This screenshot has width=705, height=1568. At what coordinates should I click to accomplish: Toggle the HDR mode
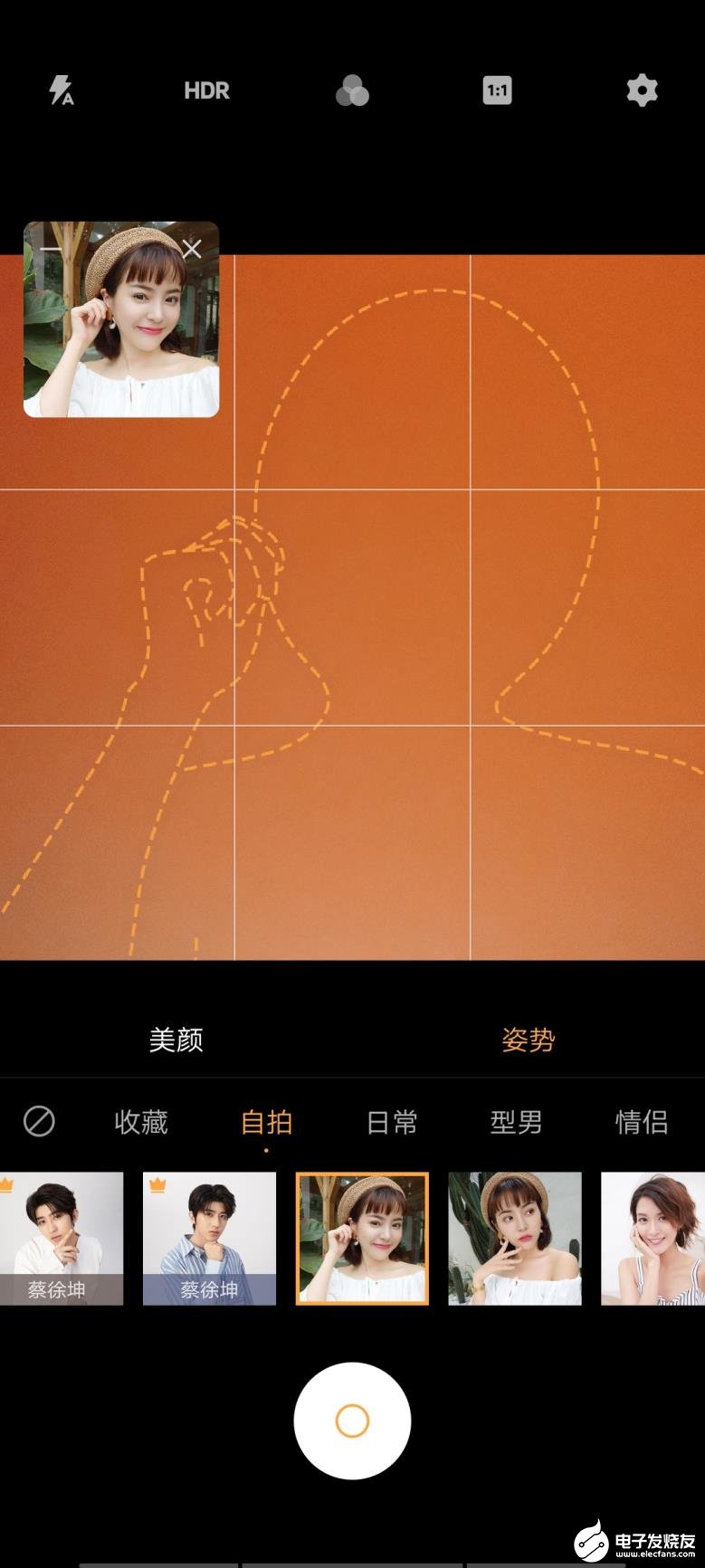pos(206,90)
